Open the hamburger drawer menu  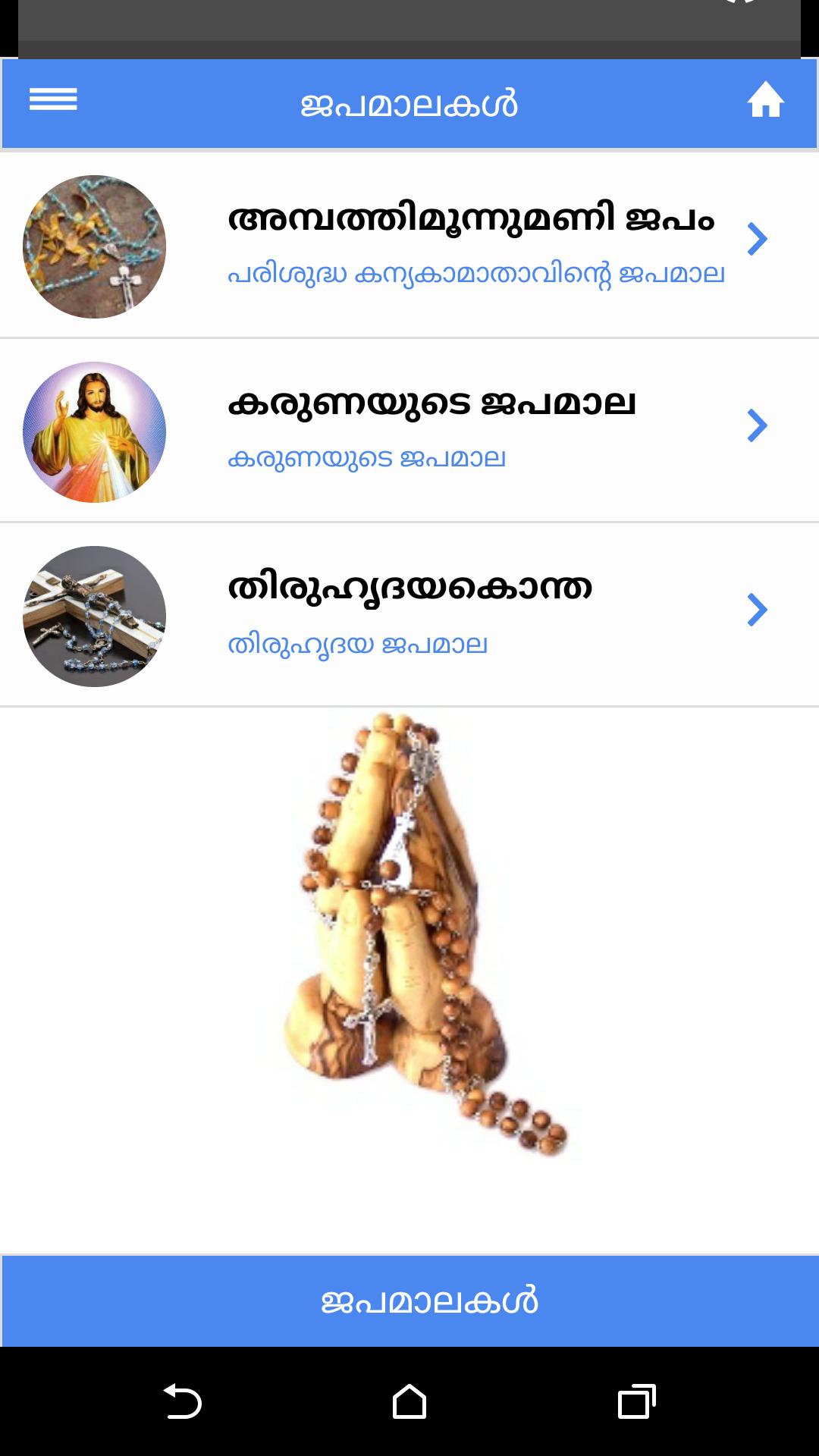click(x=53, y=99)
